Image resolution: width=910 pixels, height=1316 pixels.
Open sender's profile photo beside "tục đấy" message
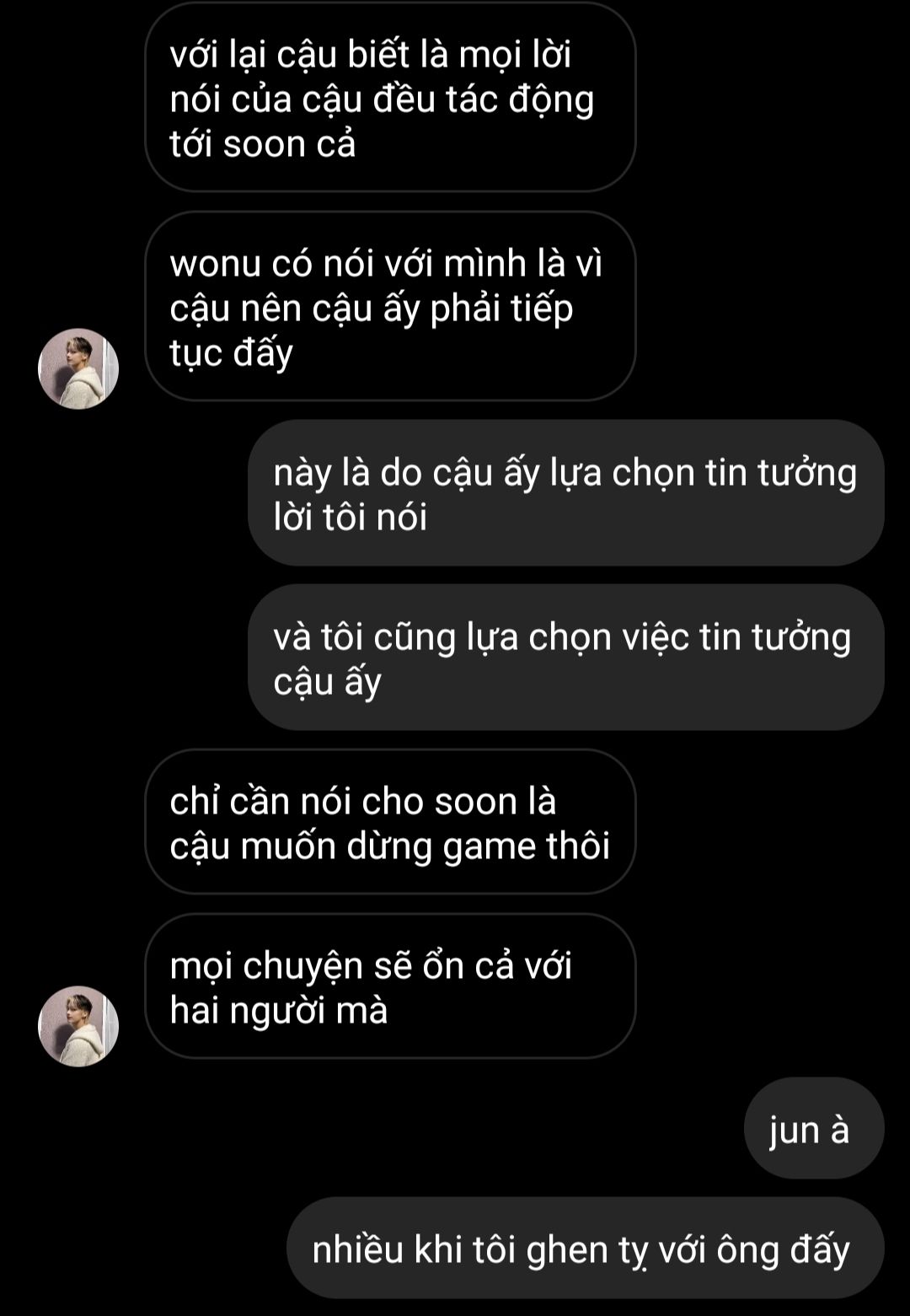[x=78, y=368]
